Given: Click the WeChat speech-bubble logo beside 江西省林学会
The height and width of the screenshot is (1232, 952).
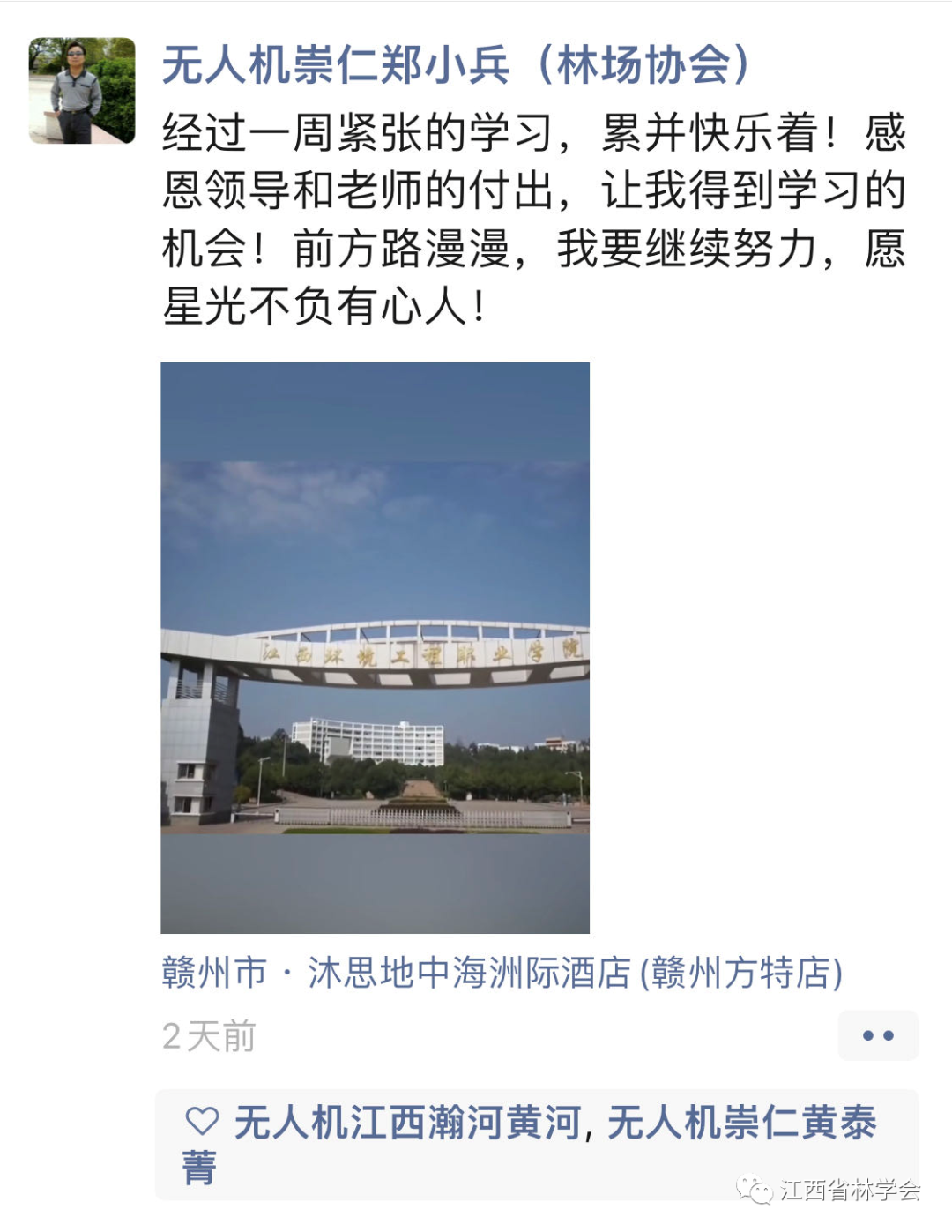Looking at the screenshot, I should pyautogui.click(x=755, y=1189).
